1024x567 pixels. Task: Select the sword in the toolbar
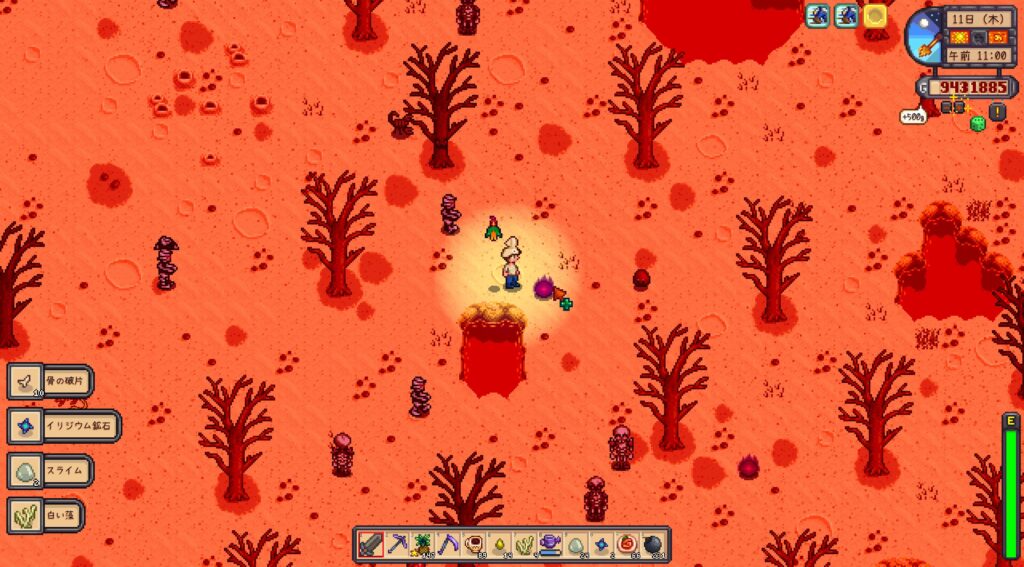tap(371, 545)
